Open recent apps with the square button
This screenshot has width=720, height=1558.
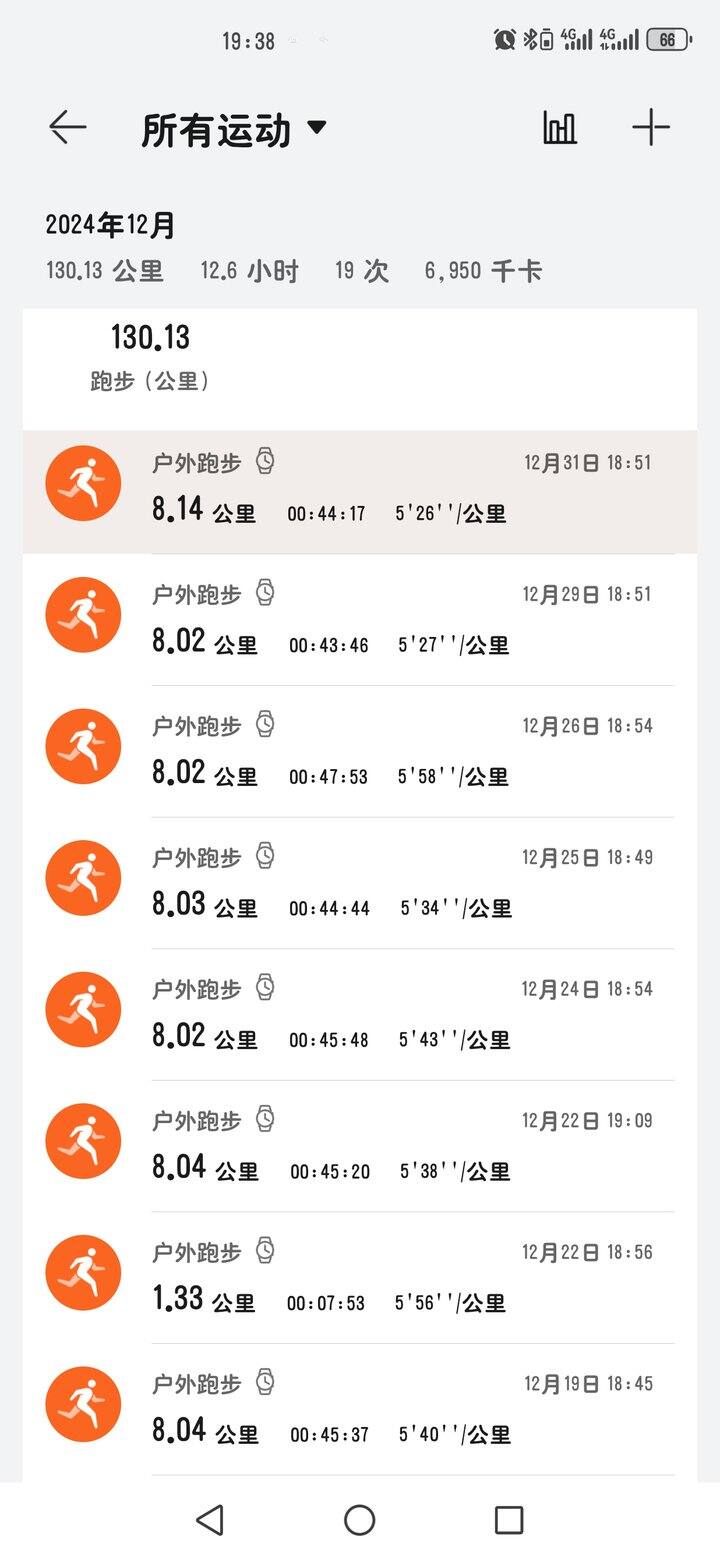[x=509, y=1520]
